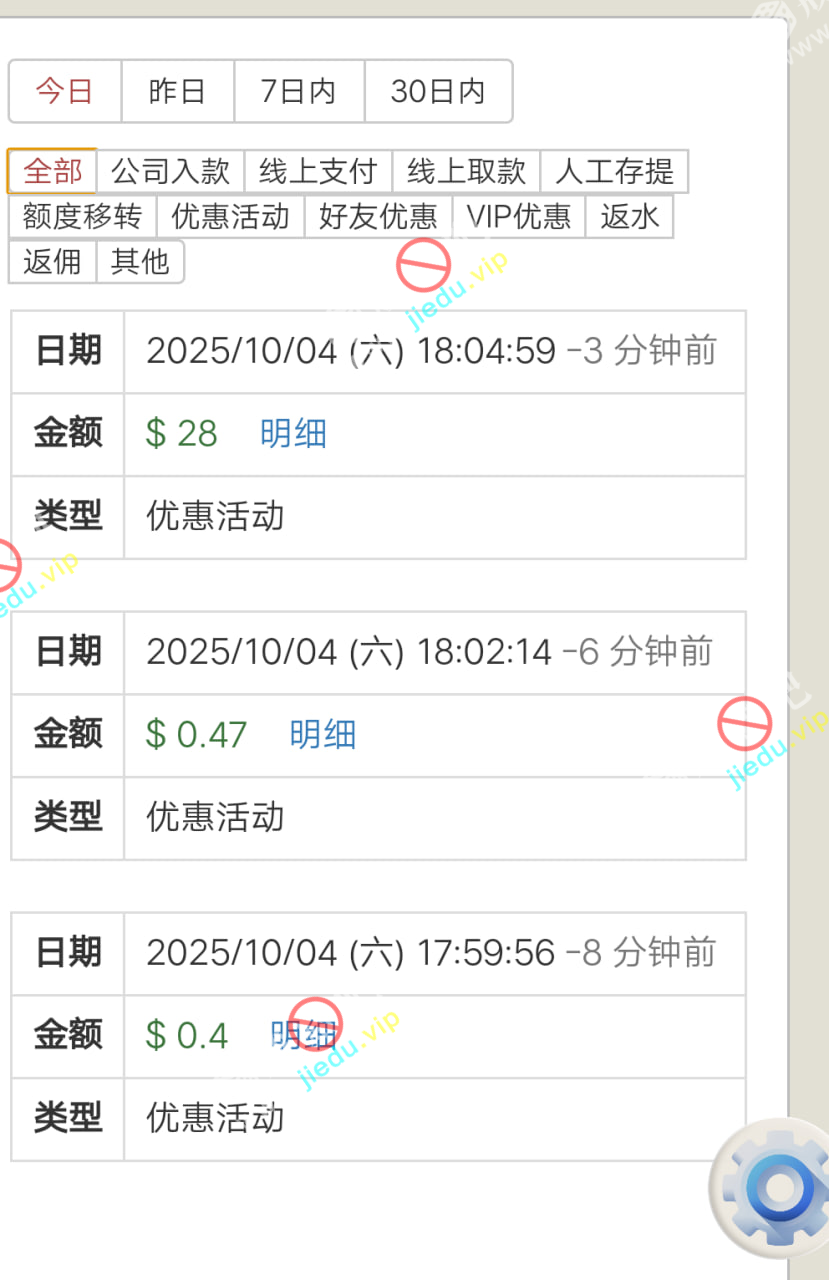829x1280 pixels.
Task: Select the 今日 date range
Action: click(65, 91)
